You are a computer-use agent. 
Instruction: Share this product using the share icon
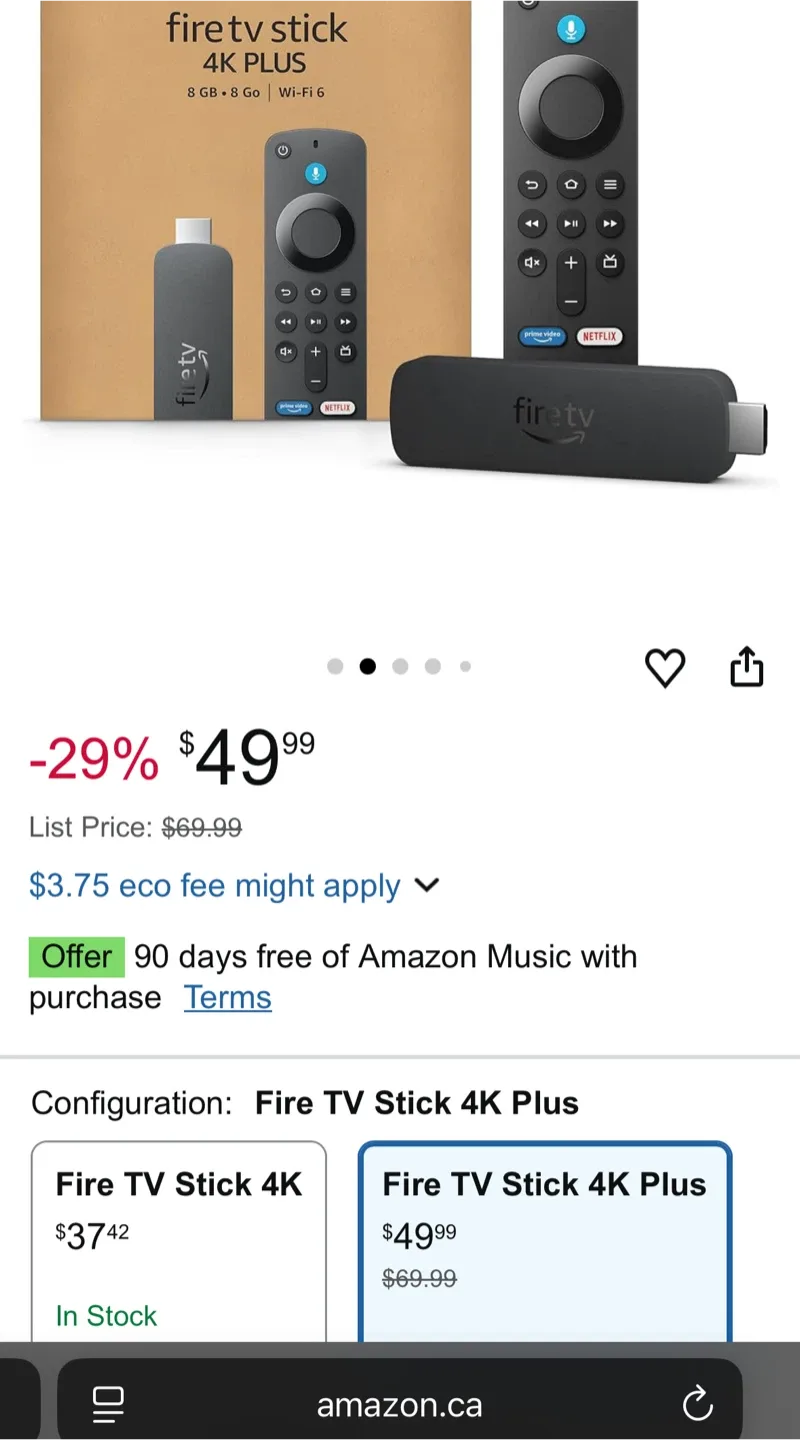(x=746, y=667)
